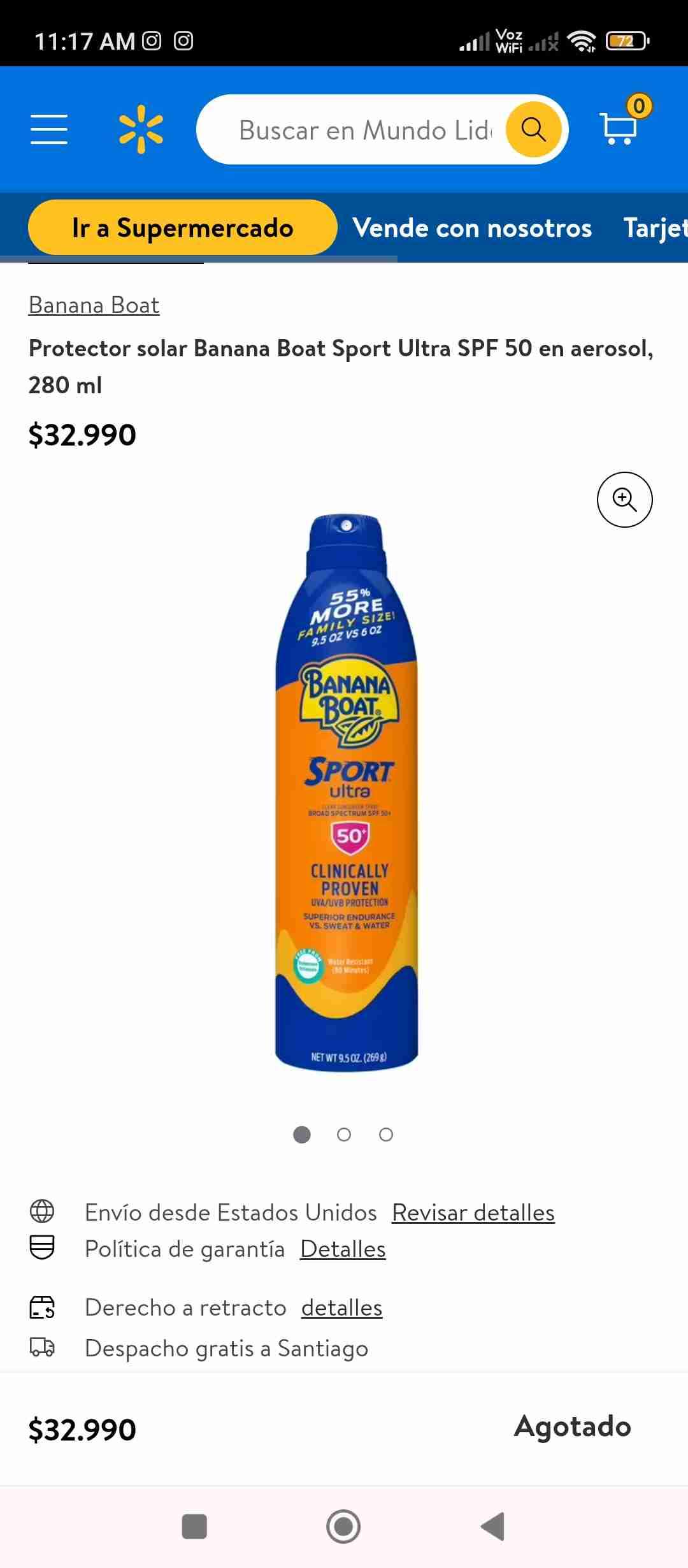The image size is (688, 1568).
Task: Open detalles of Derecho a retracto
Action: (341, 1307)
